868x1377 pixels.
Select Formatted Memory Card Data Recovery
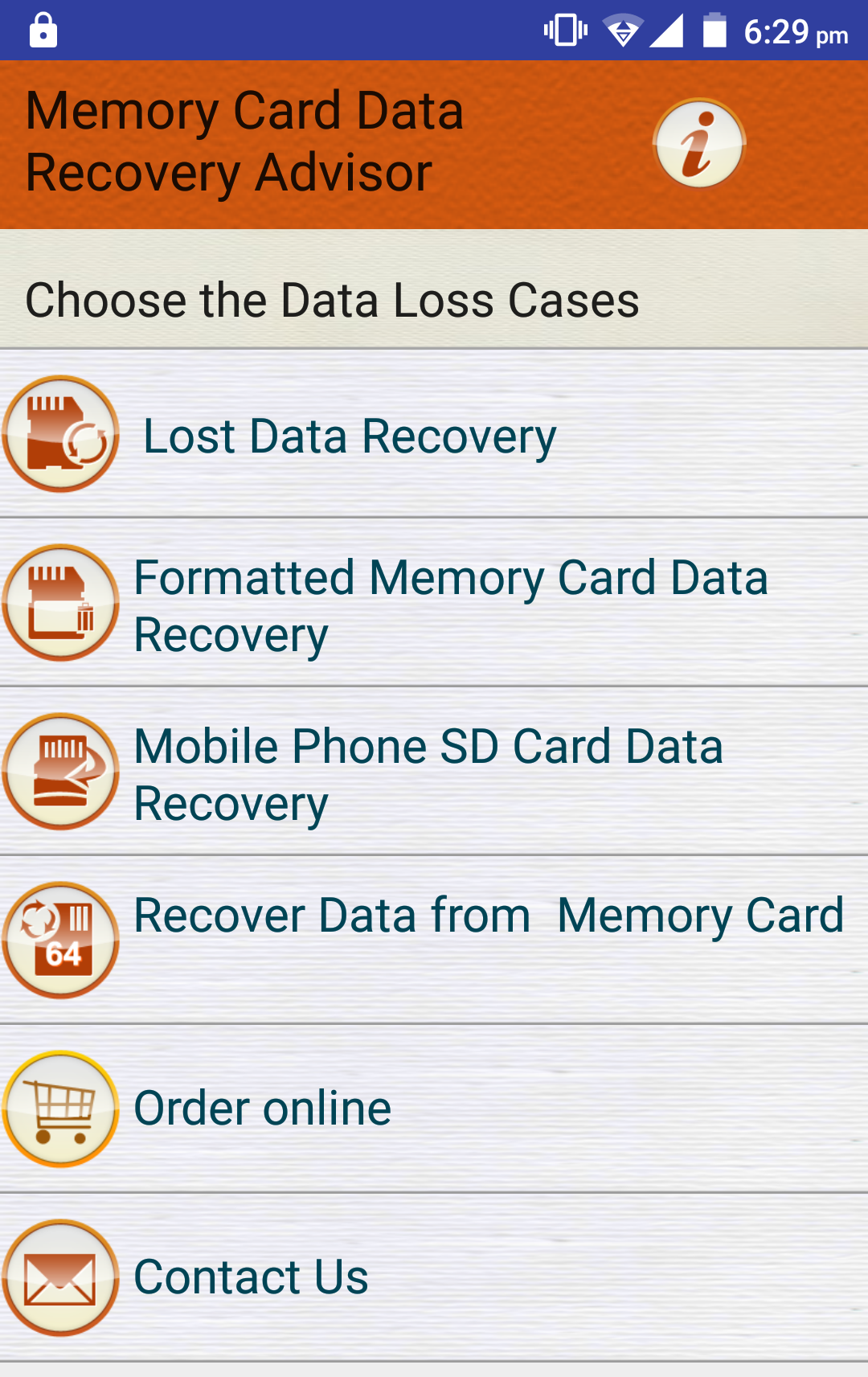[x=450, y=604]
